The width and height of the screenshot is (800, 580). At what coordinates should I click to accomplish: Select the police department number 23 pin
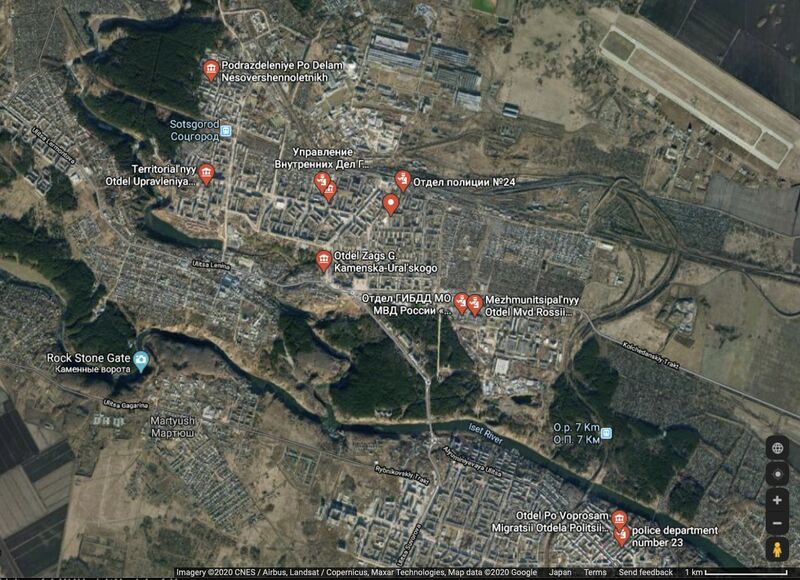(x=623, y=533)
